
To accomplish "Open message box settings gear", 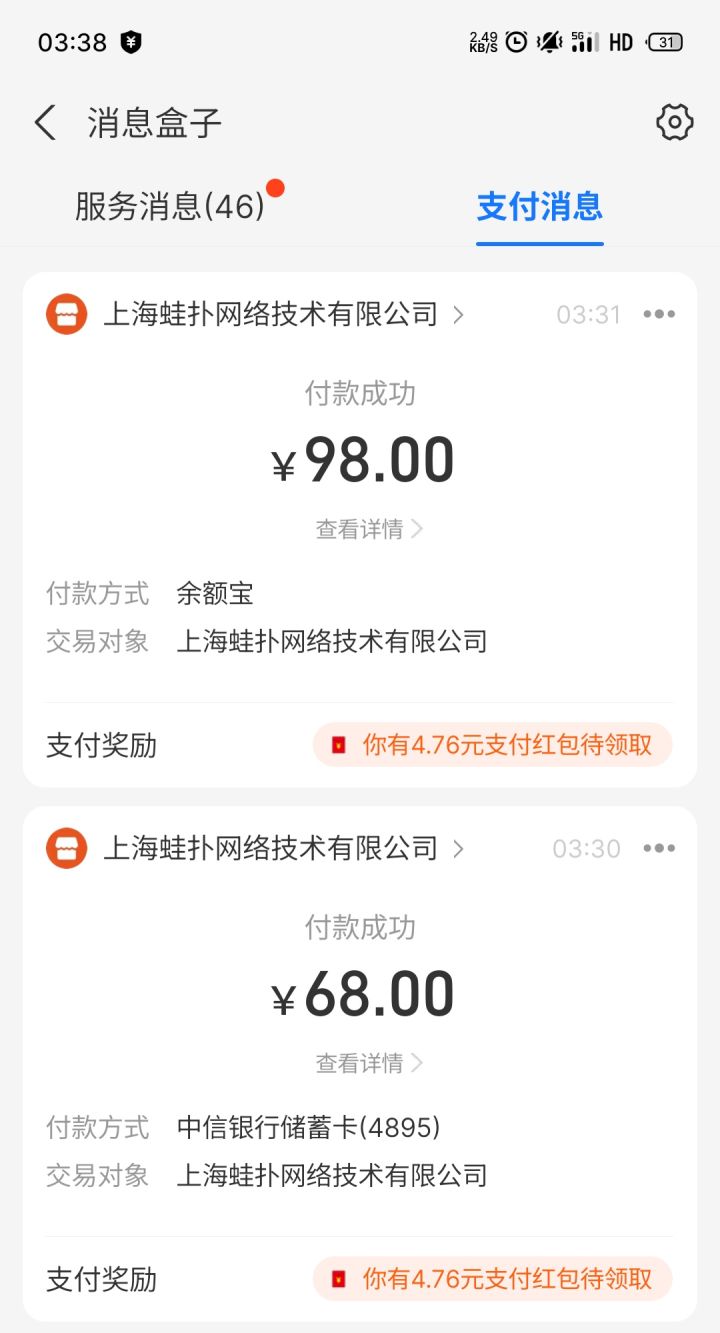I will (x=674, y=122).
